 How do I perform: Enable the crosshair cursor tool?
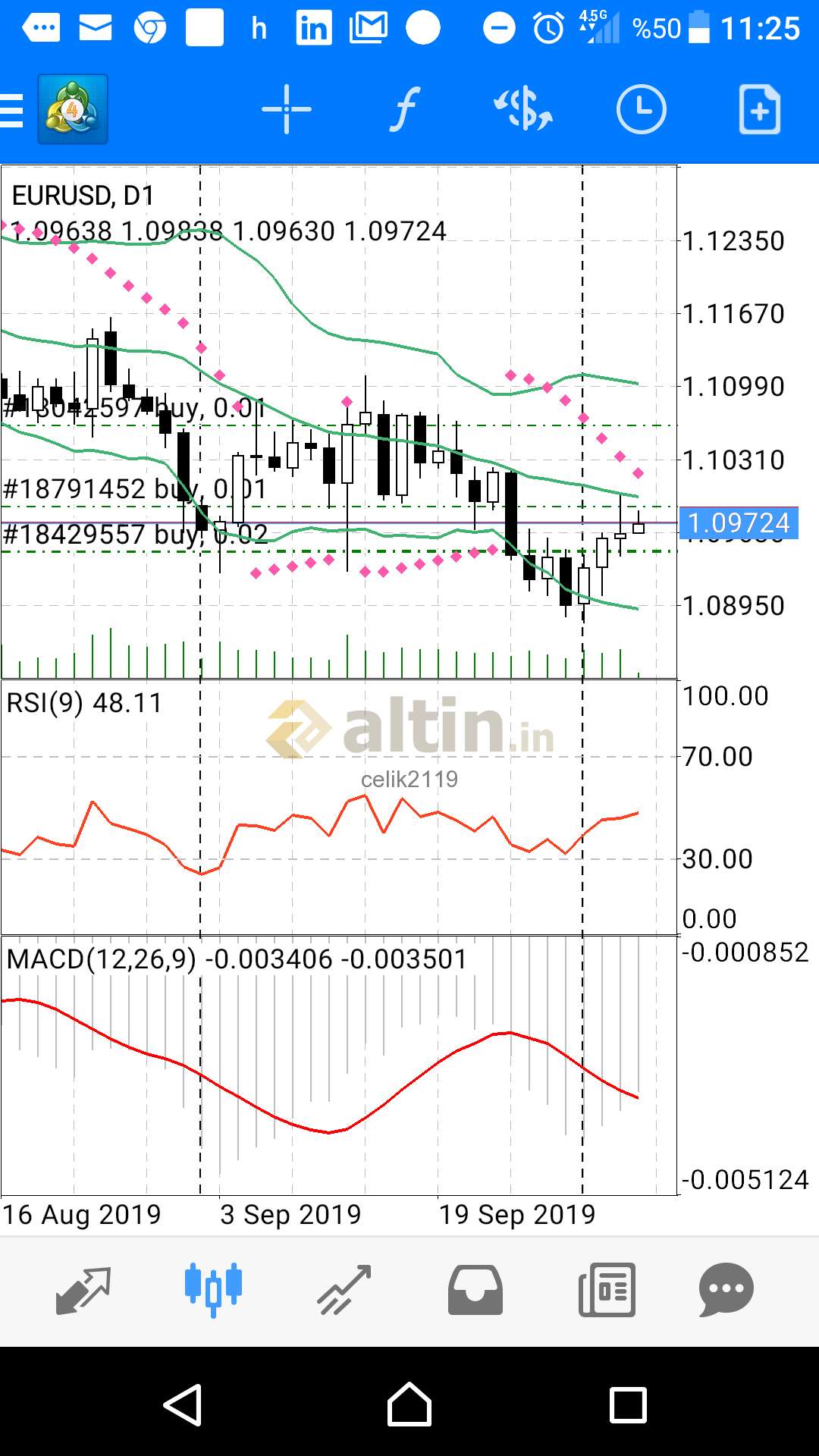point(286,110)
